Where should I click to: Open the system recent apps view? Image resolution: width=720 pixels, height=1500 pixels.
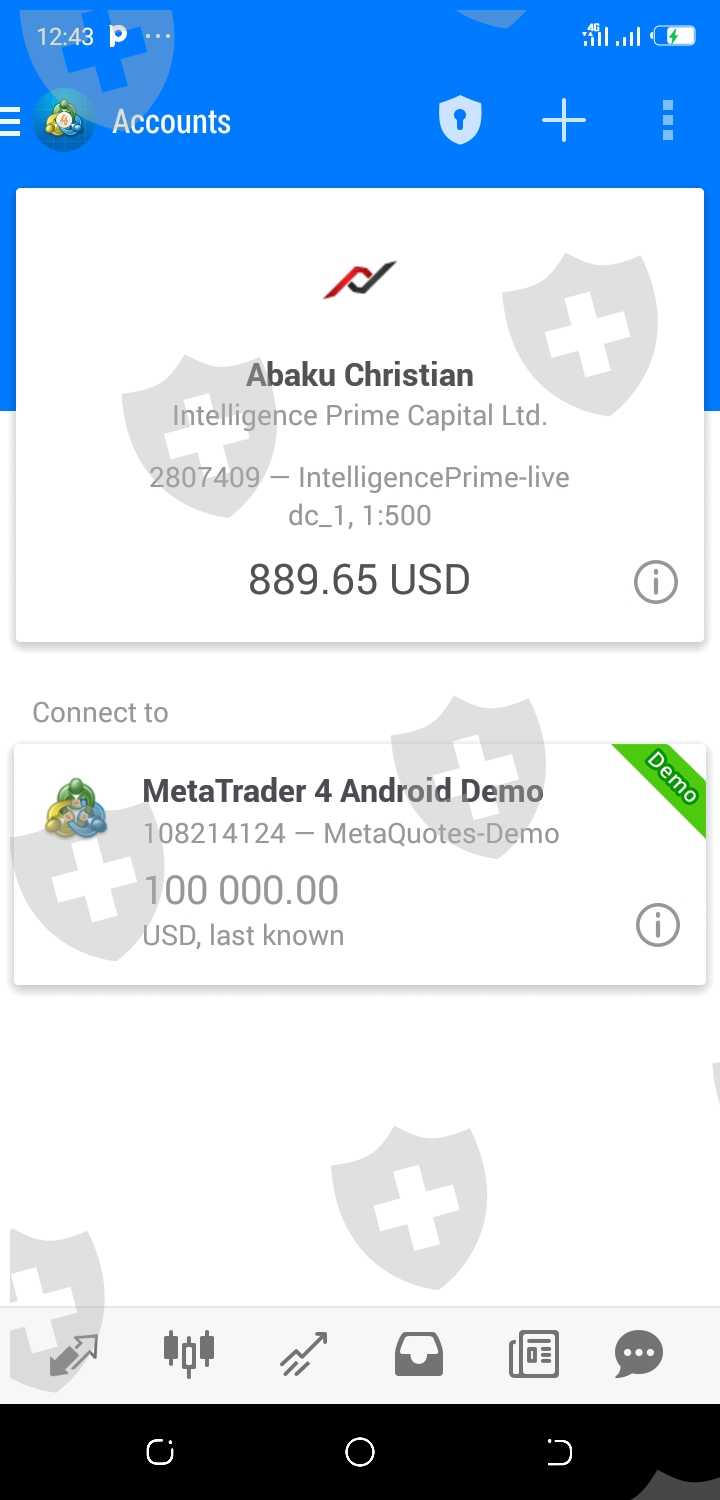(160, 1452)
